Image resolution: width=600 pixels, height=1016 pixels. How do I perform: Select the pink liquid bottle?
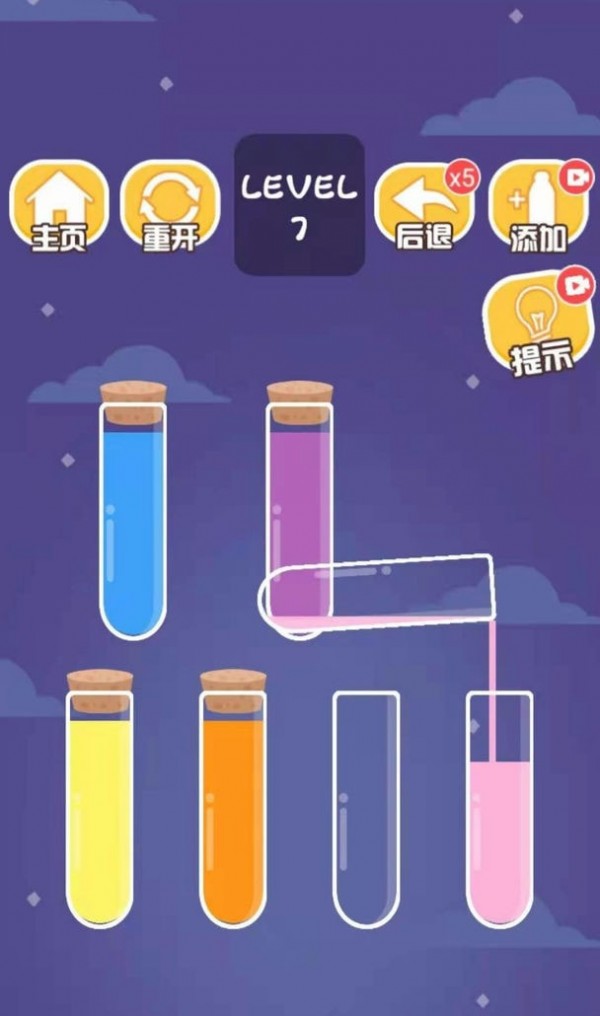499,820
